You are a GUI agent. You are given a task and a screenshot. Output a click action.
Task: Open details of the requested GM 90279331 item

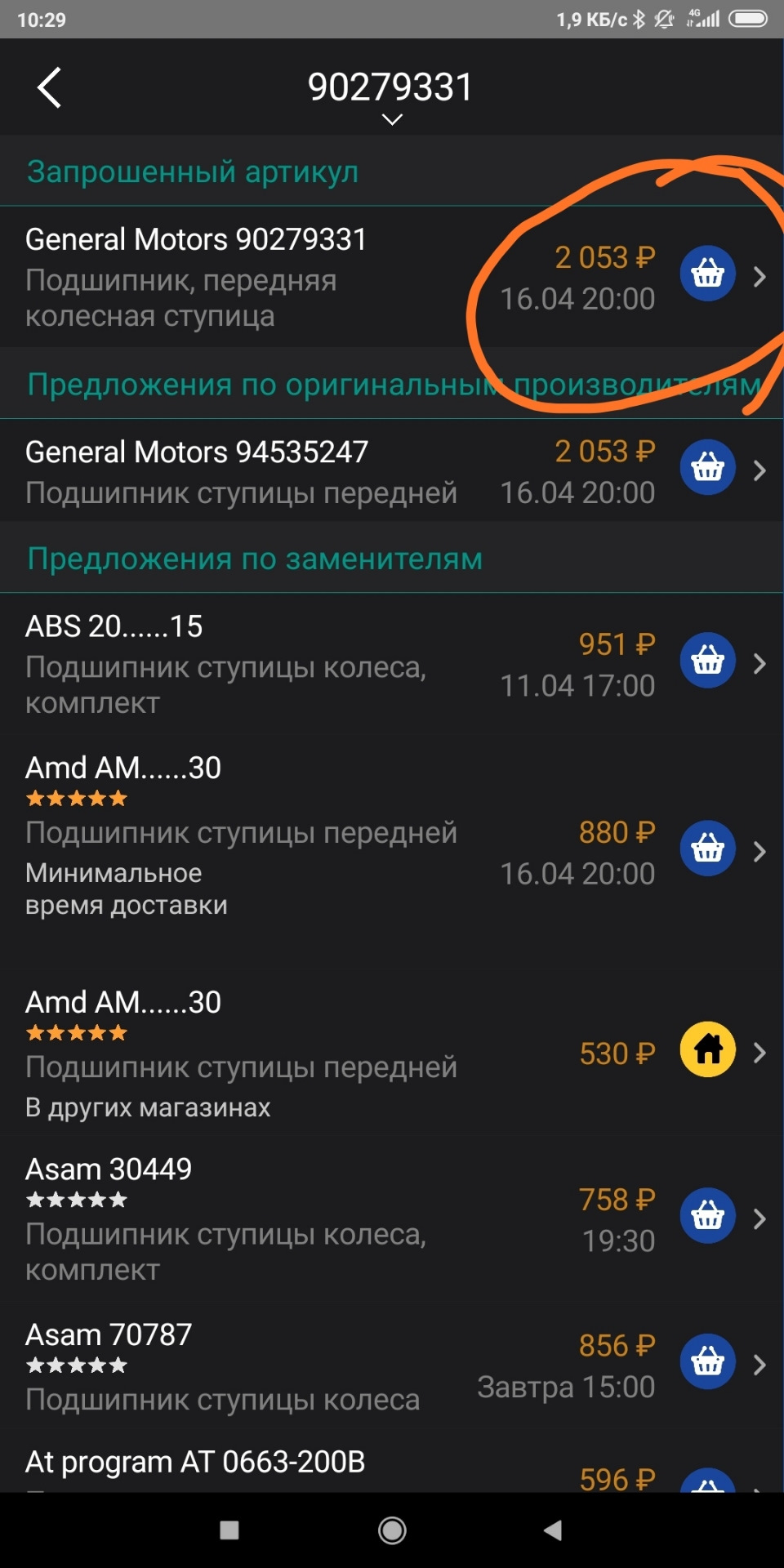759,275
